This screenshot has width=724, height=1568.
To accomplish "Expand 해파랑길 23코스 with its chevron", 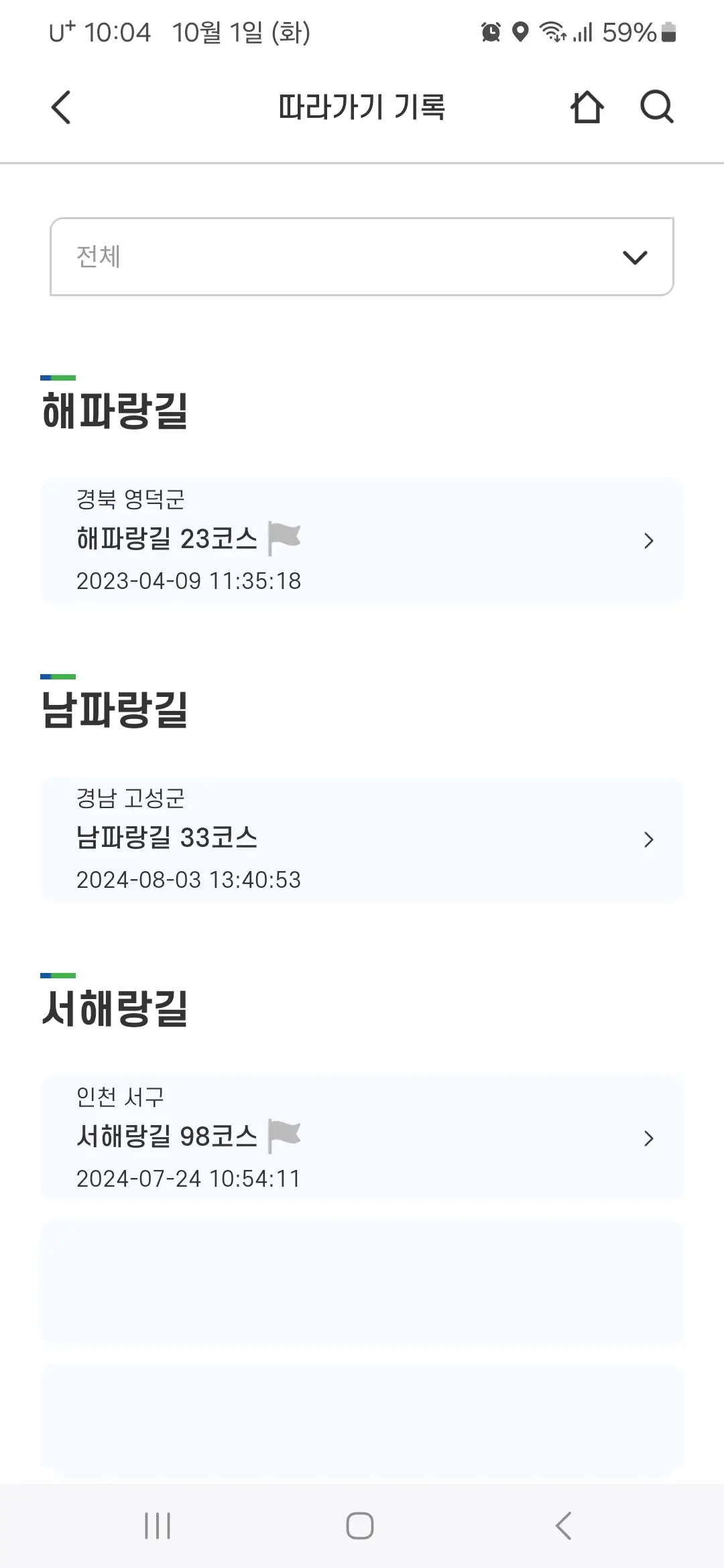I will coord(648,540).
